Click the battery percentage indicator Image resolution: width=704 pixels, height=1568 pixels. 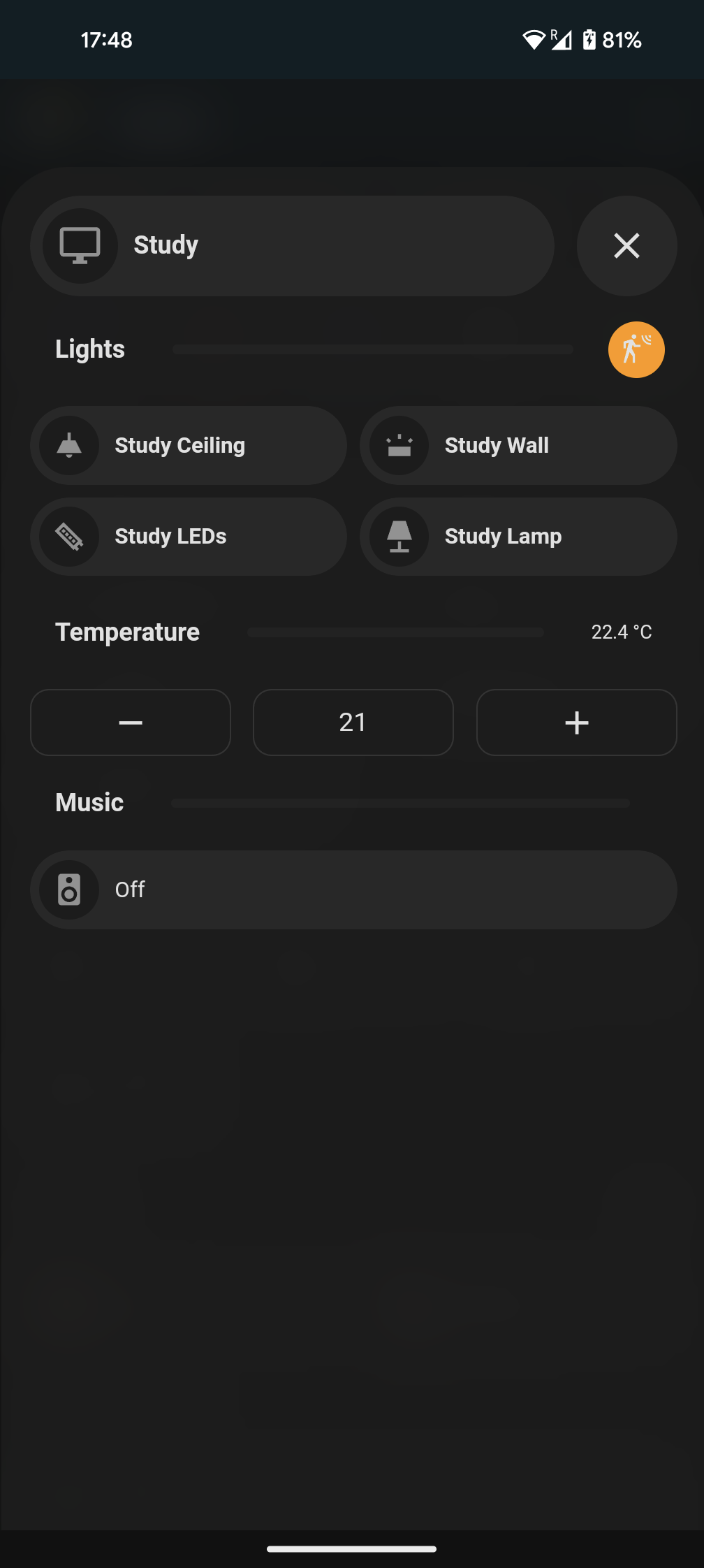tap(622, 40)
